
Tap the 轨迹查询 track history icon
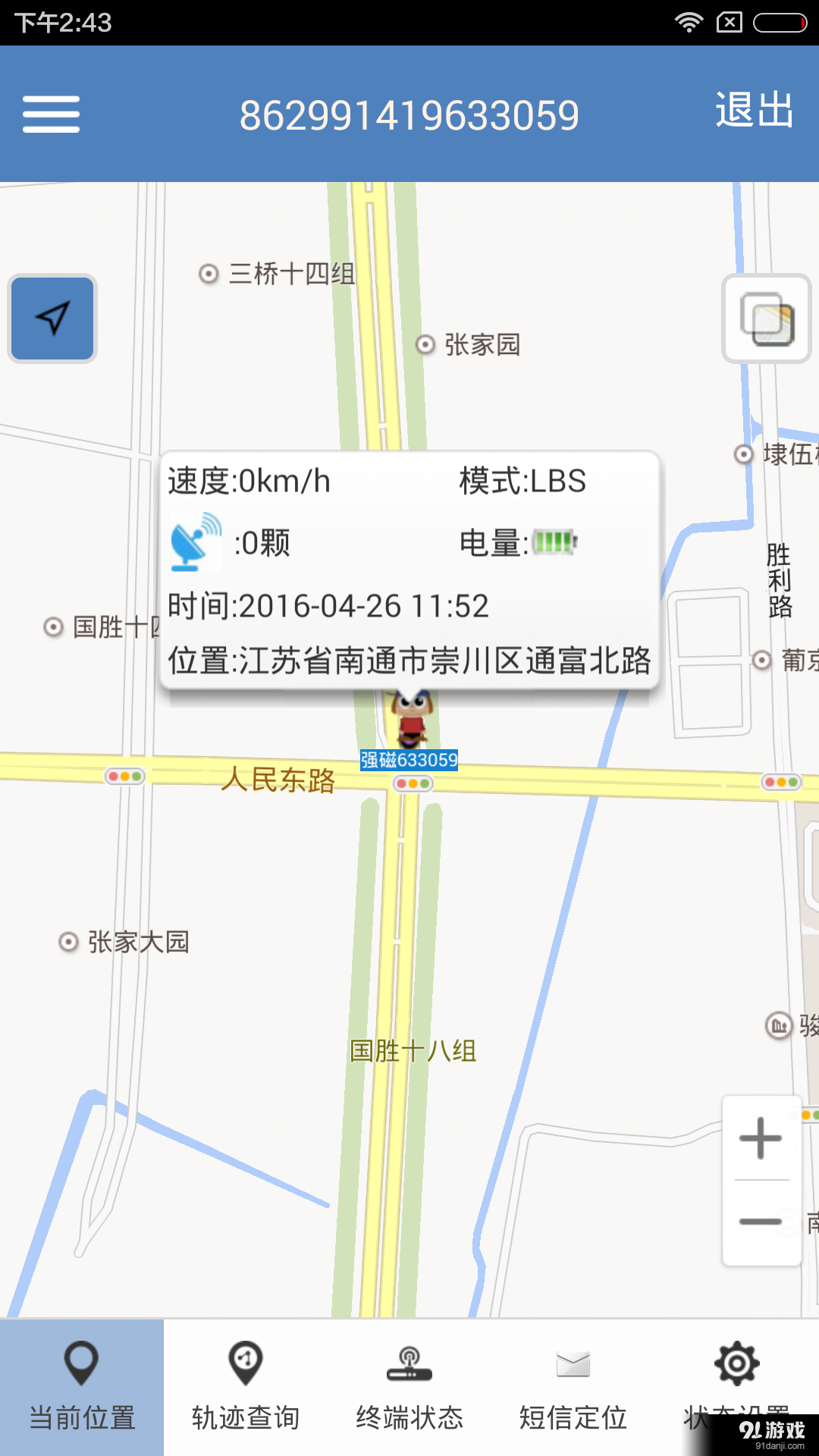244,1361
